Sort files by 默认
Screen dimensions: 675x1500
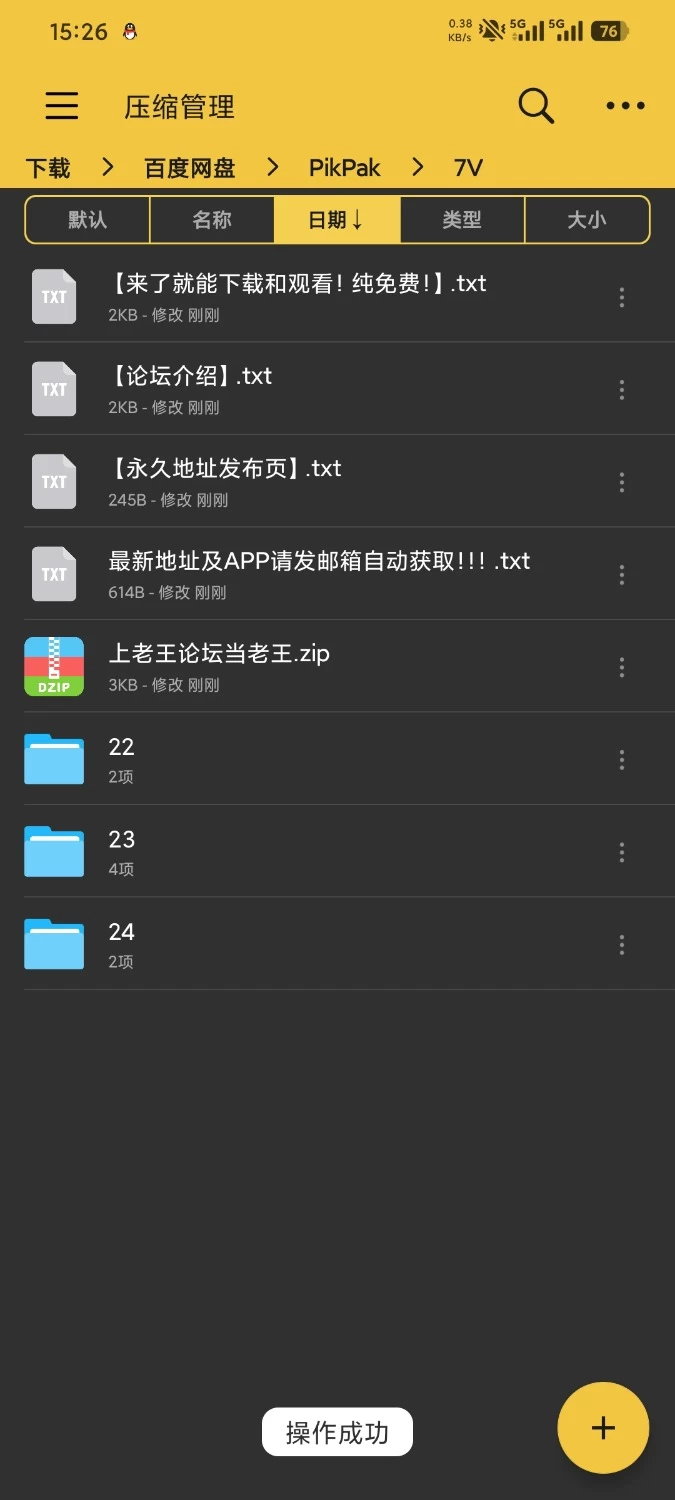click(88, 220)
